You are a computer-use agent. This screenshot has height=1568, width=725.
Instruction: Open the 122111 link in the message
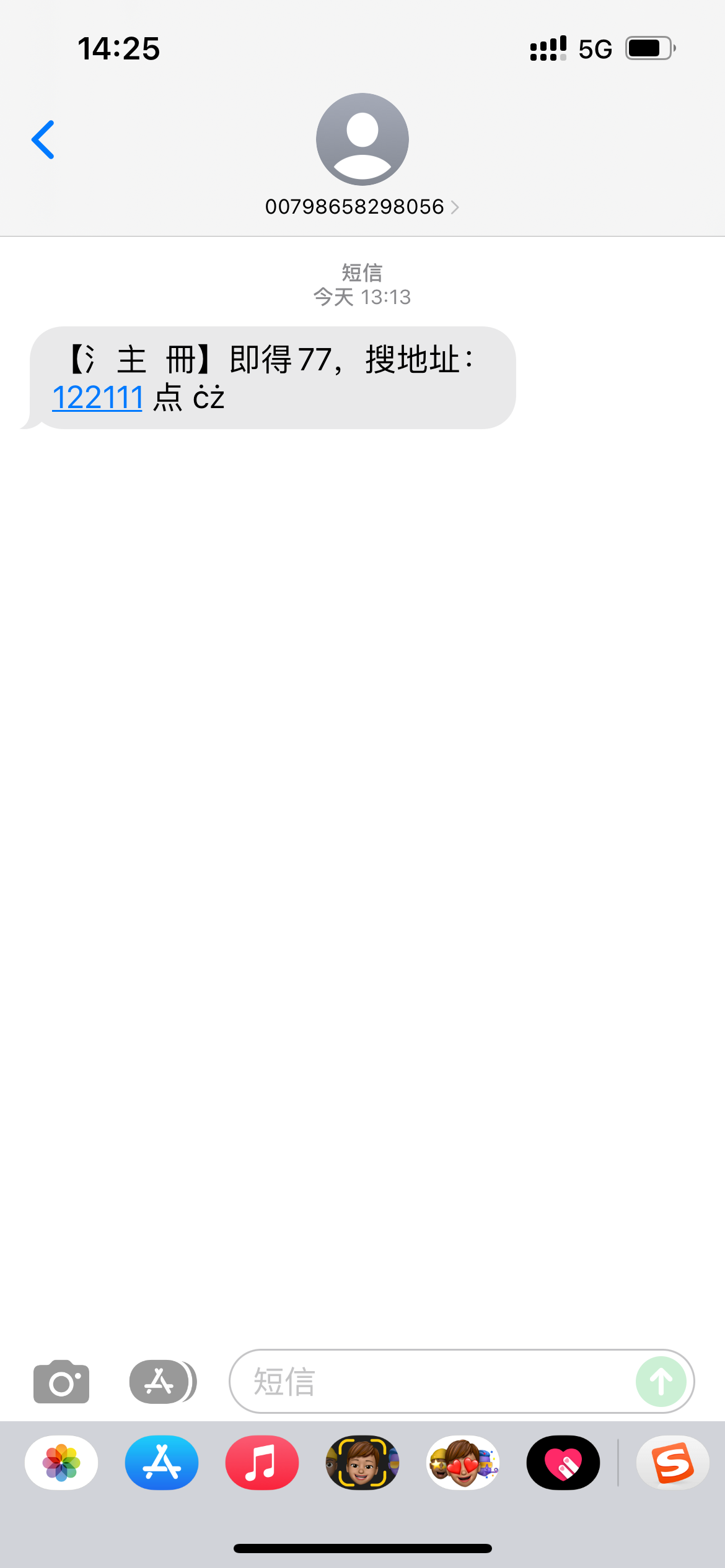(97, 398)
